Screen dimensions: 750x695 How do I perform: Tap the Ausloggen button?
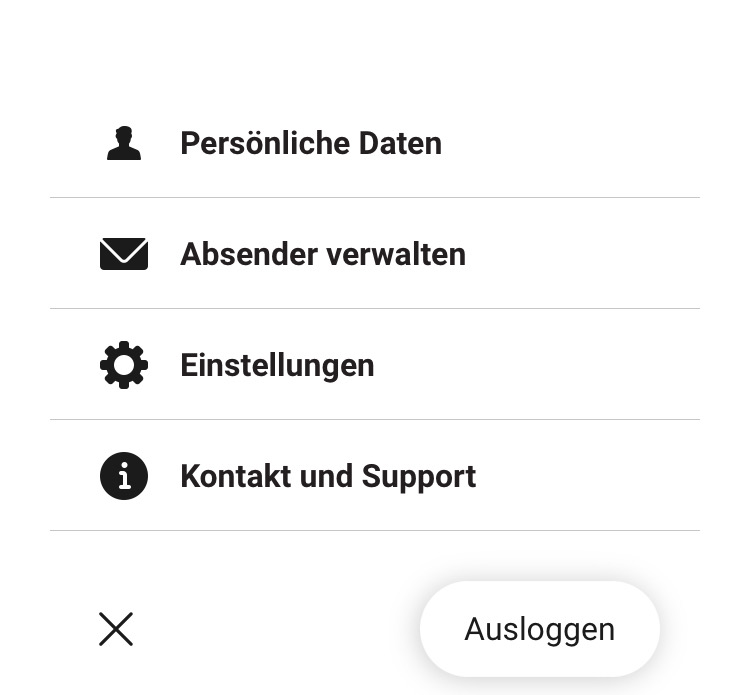pyautogui.click(x=539, y=629)
